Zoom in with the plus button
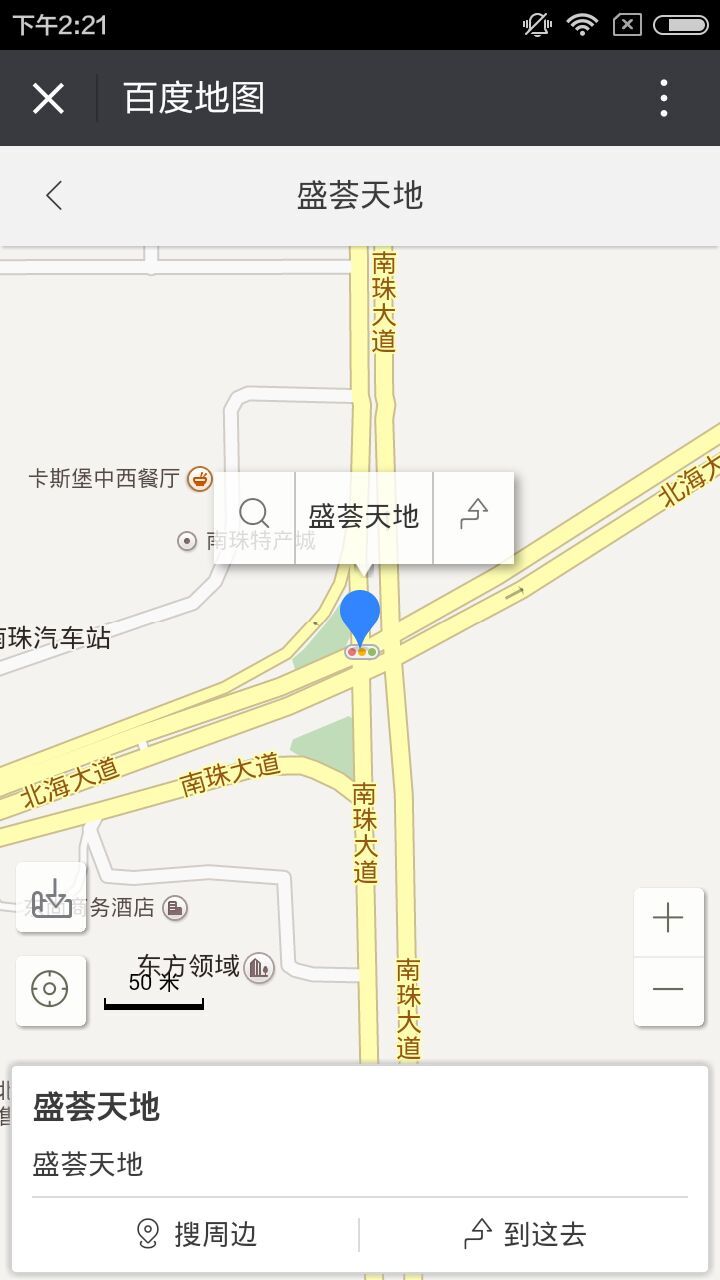Image resolution: width=720 pixels, height=1280 pixels. [668, 918]
